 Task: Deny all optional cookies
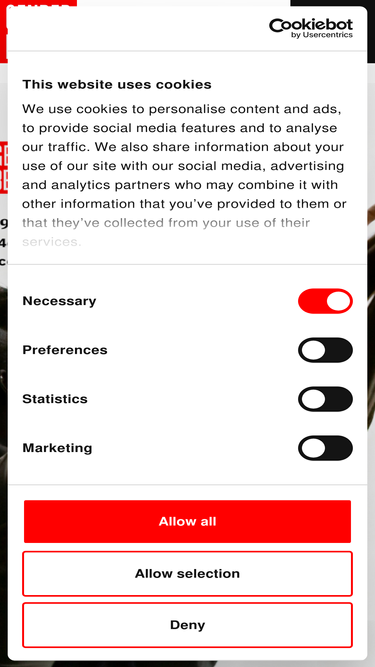188,625
